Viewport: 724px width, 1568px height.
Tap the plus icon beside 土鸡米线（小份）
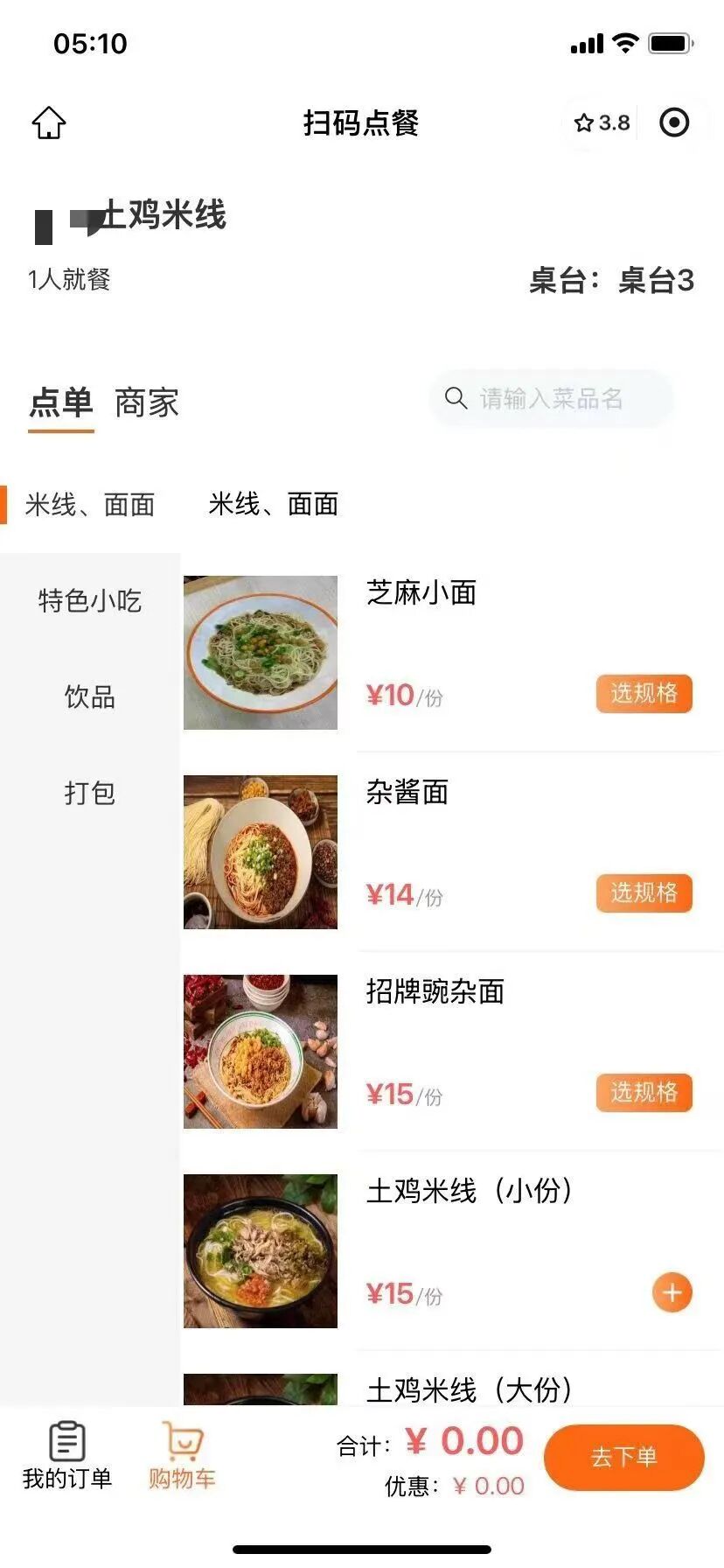[x=672, y=1291]
